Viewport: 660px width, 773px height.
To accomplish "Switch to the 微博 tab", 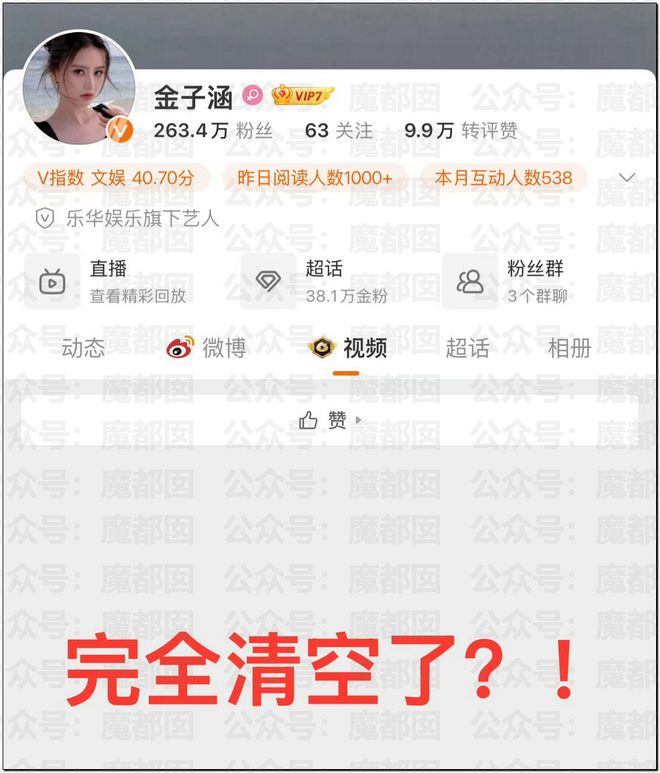I will tap(207, 348).
